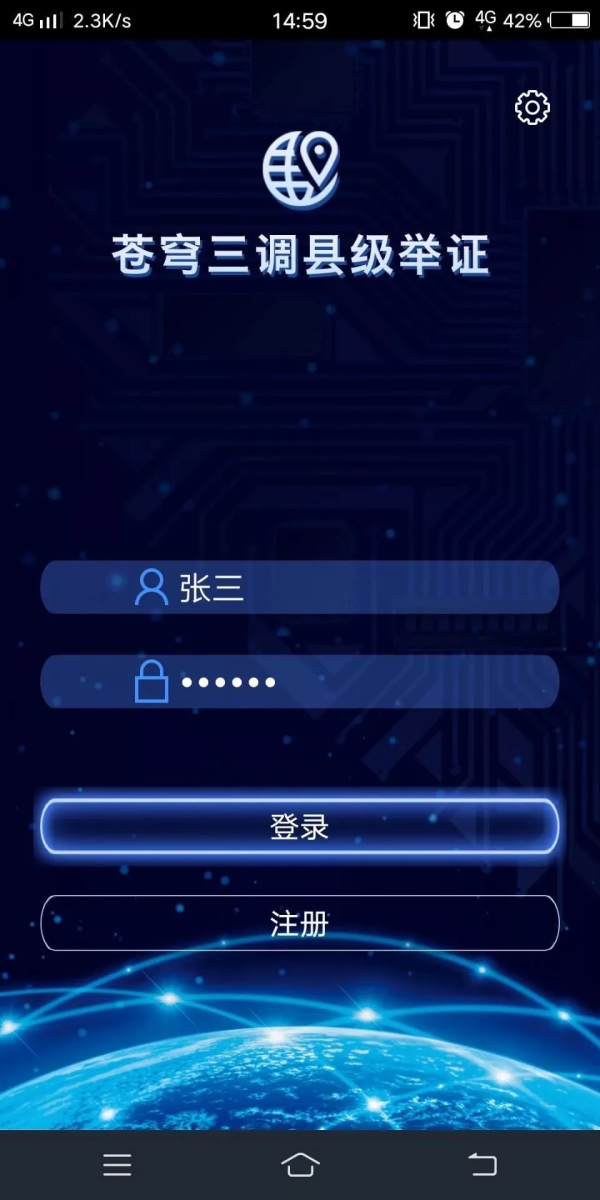Focus the password input field
The width and height of the screenshot is (600, 1200).
[300, 682]
